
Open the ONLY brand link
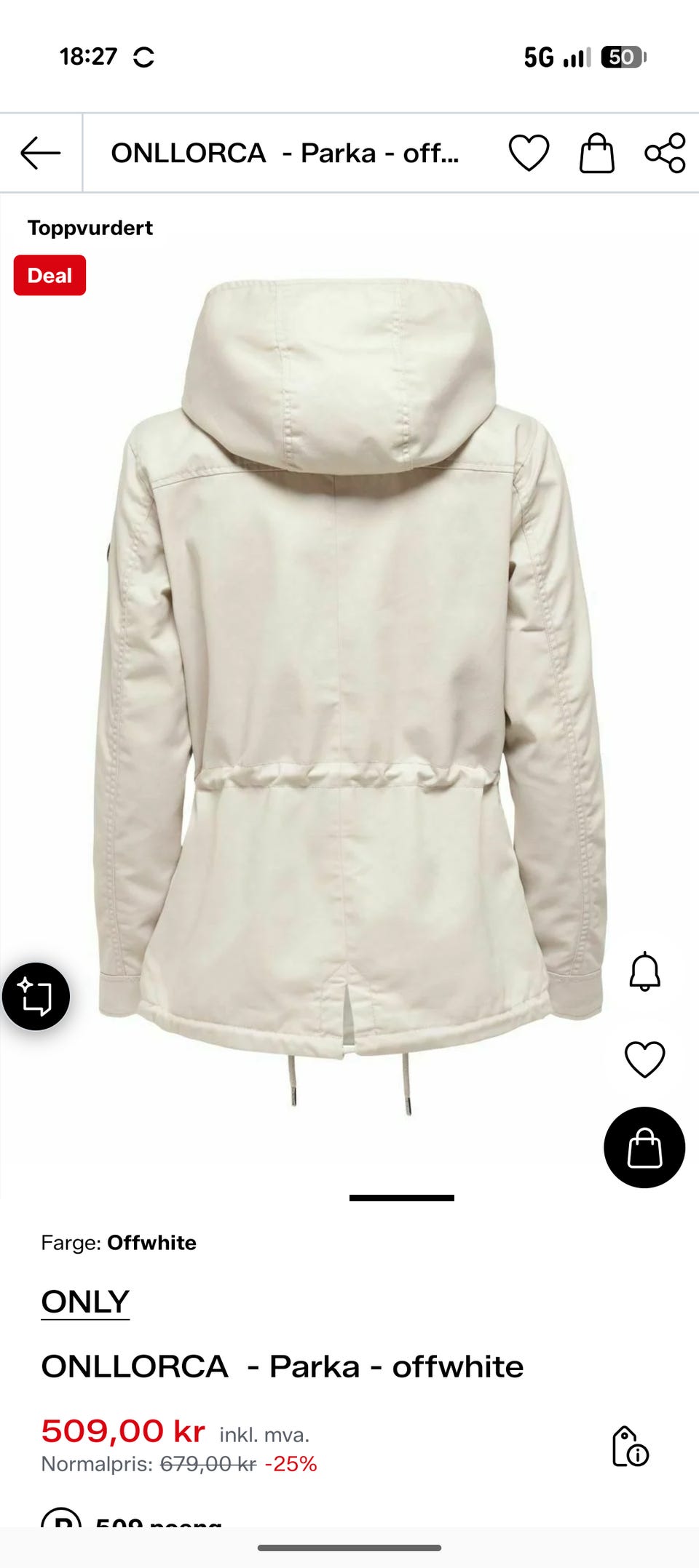85,1302
